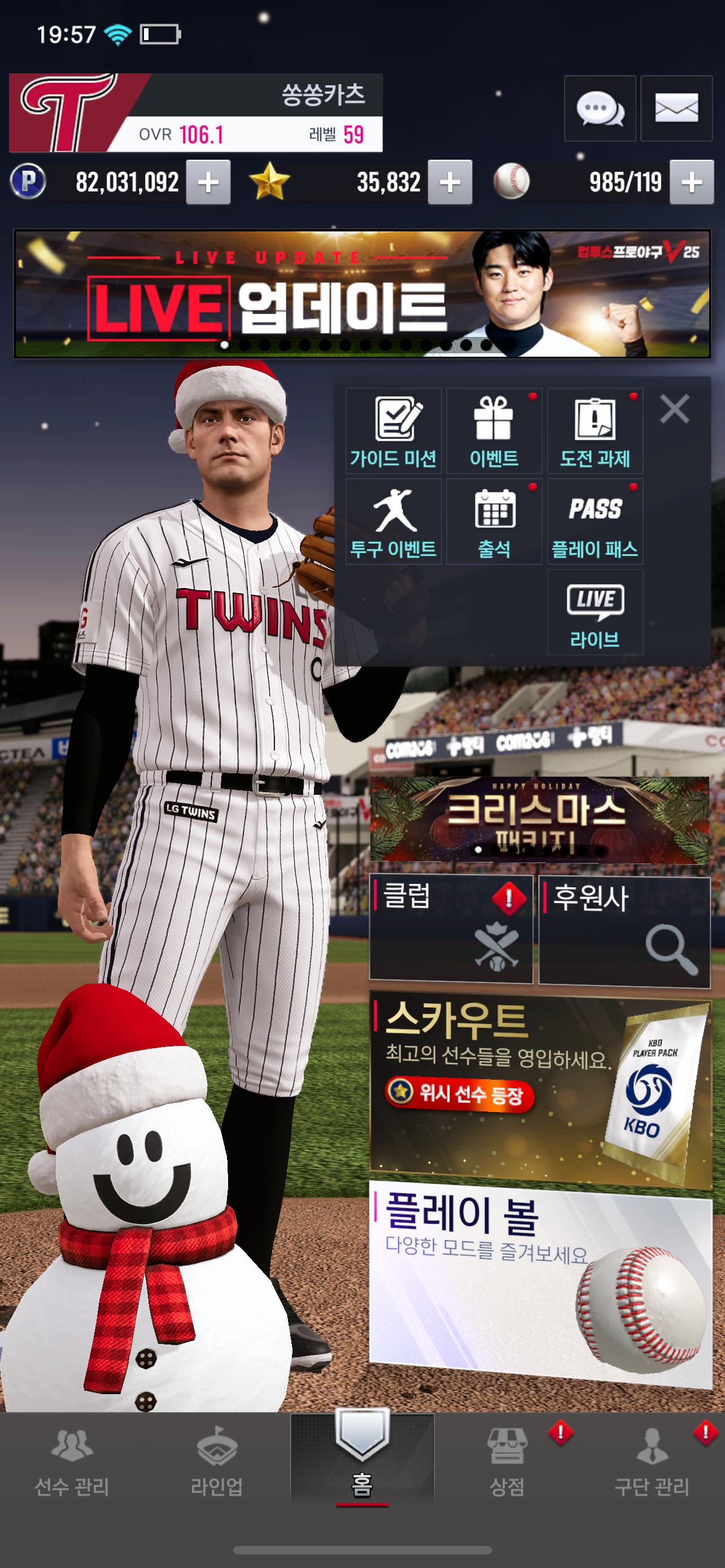Open the chat speech bubble icon
This screenshot has height=1568, width=725.
point(600,109)
